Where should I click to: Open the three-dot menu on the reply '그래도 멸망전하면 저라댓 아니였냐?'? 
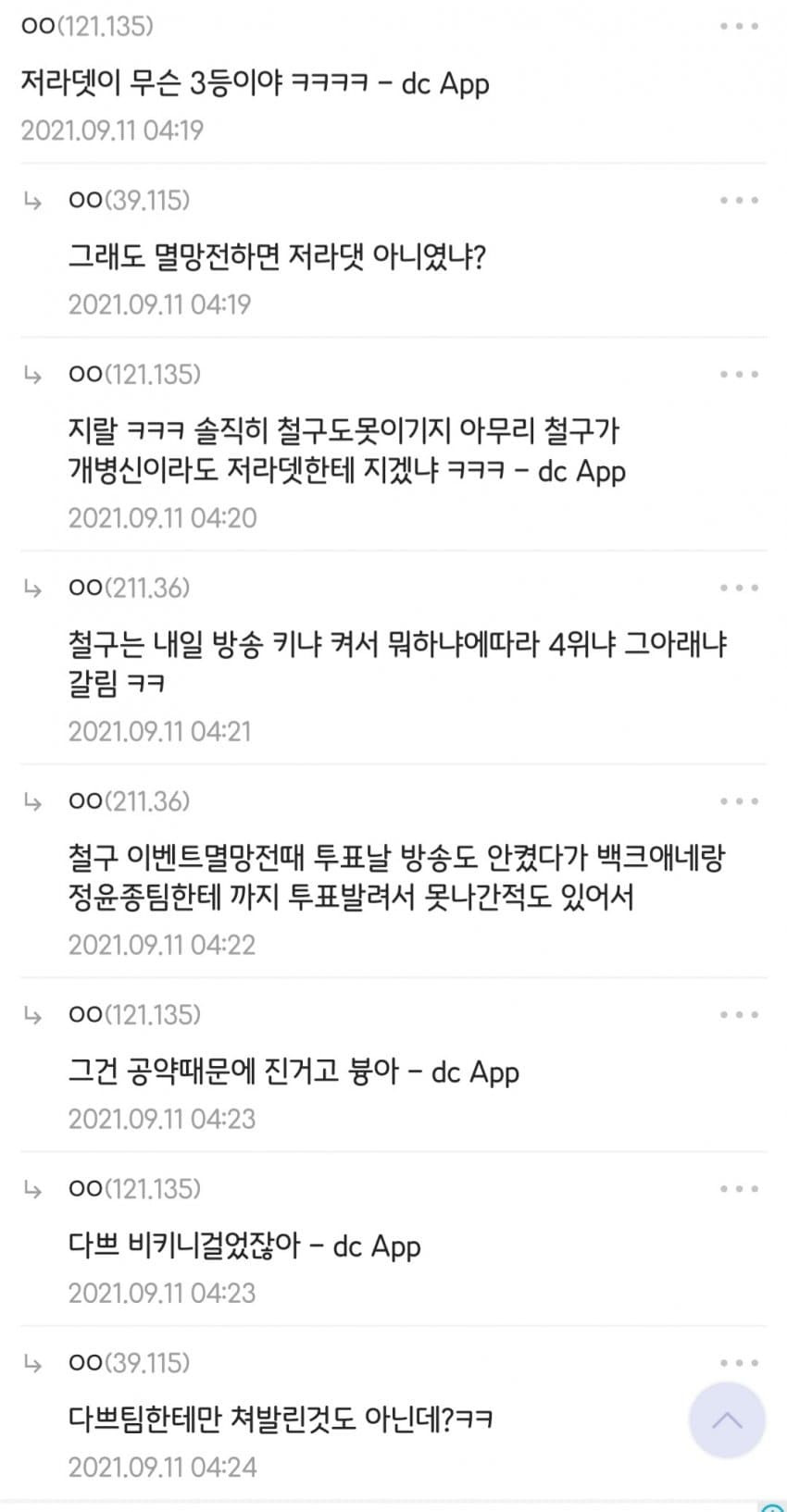[x=739, y=200]
